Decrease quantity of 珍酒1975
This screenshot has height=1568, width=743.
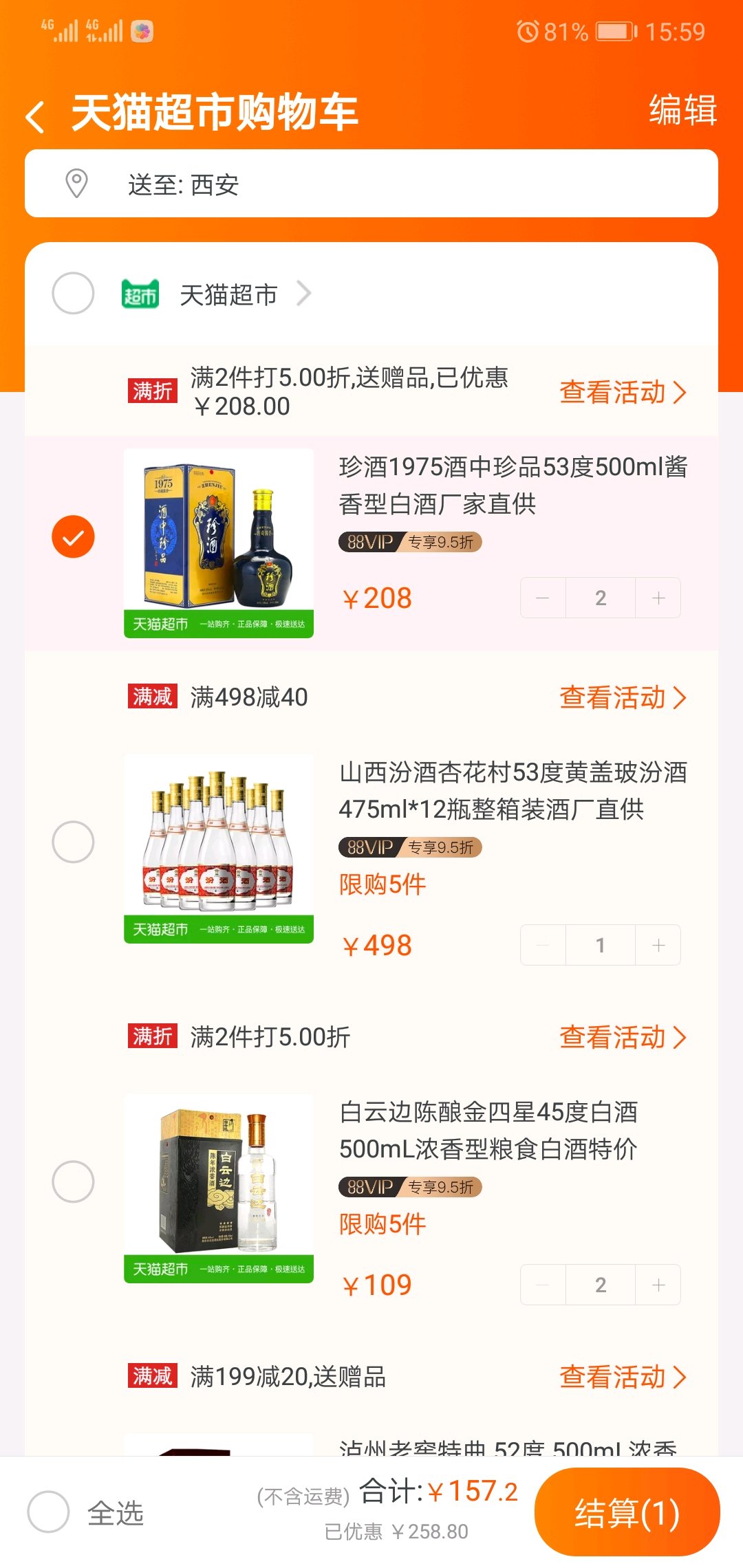point(543,598)
